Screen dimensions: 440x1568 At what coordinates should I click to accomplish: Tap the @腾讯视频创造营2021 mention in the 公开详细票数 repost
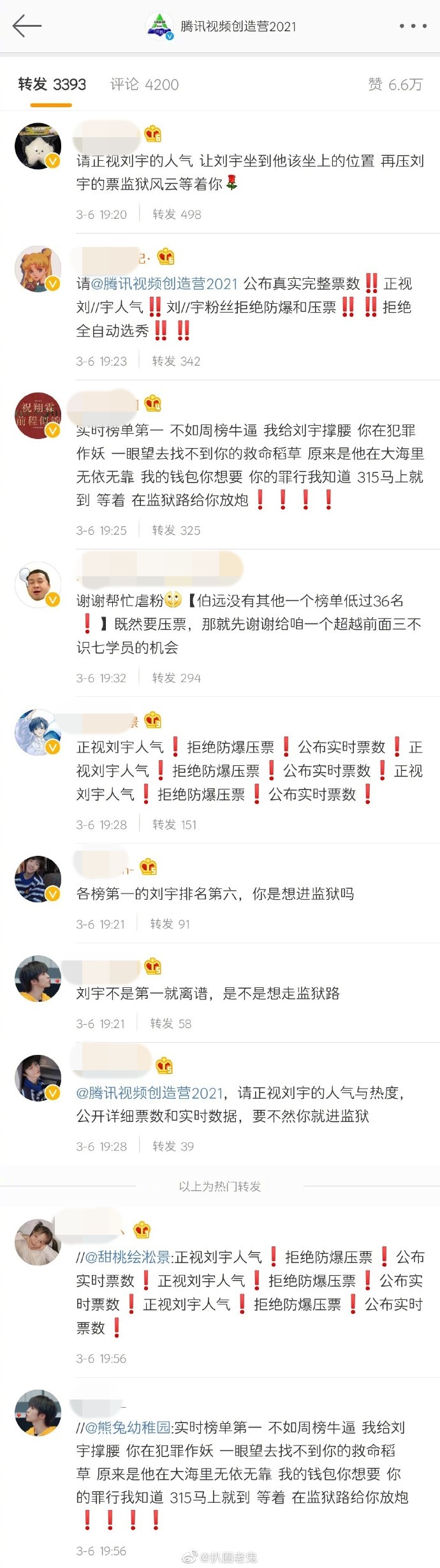149,1093
